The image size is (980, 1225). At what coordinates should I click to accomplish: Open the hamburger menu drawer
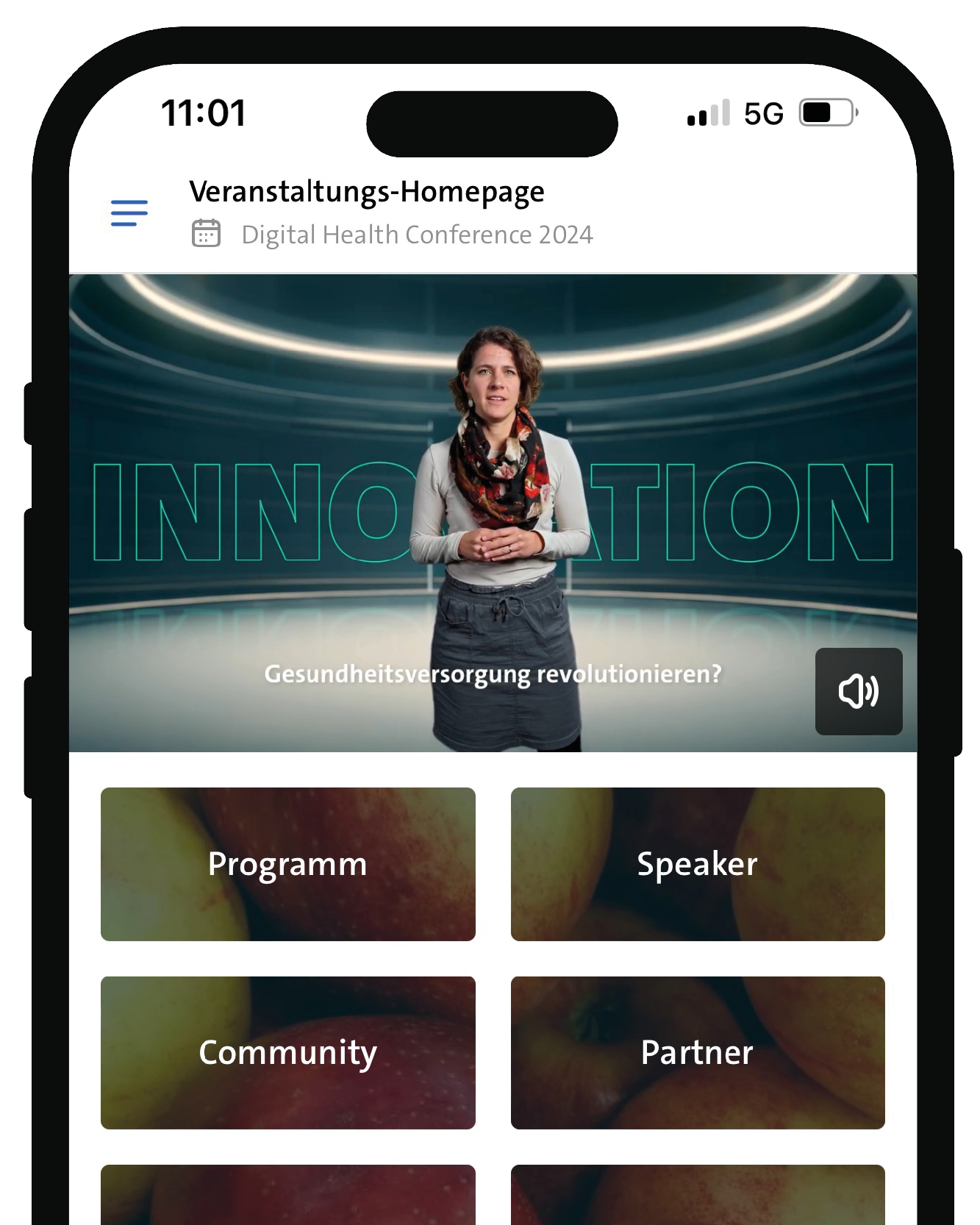[129, 213]
